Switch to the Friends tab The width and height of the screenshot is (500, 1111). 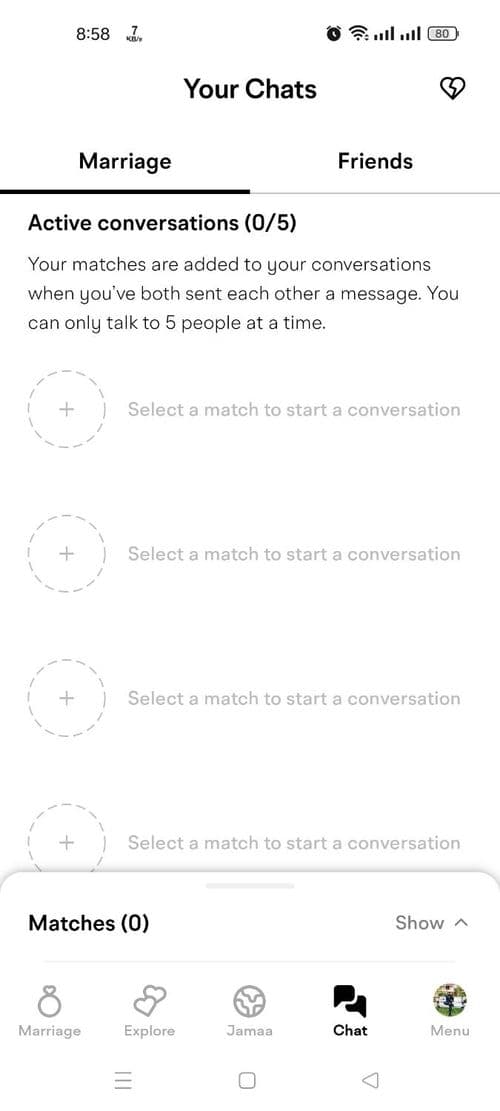375,162
